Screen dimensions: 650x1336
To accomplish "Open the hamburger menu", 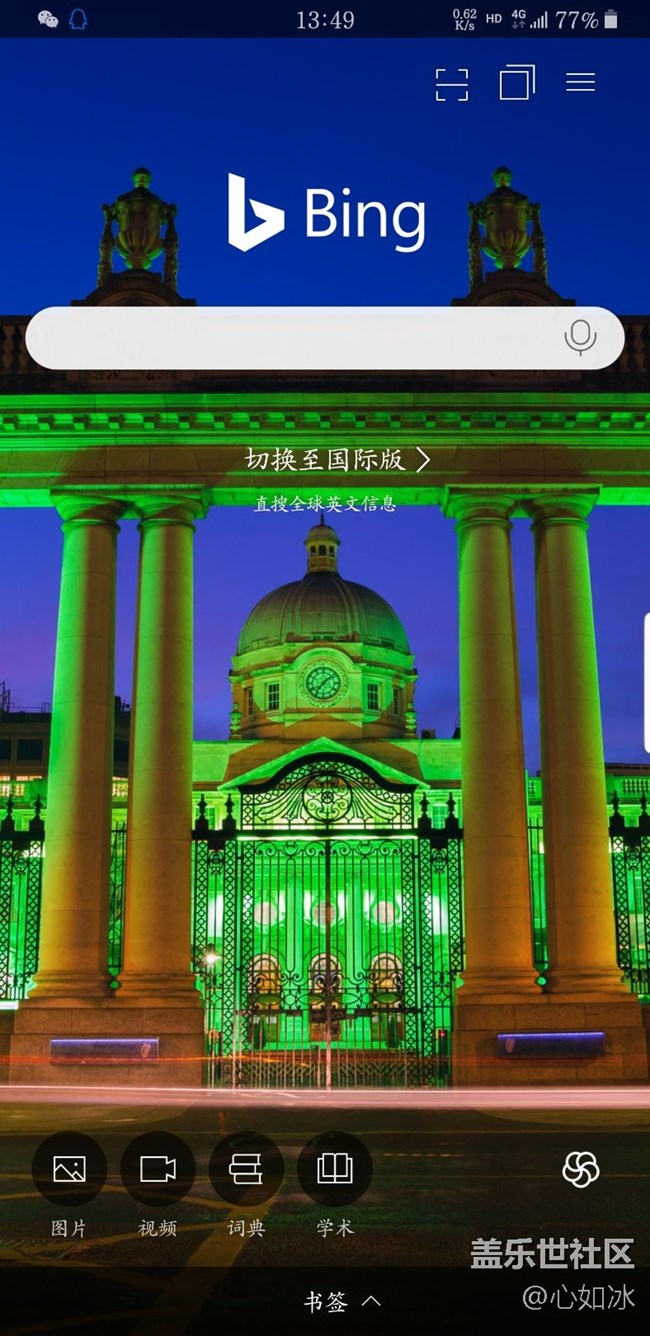I will pos(581,83).
